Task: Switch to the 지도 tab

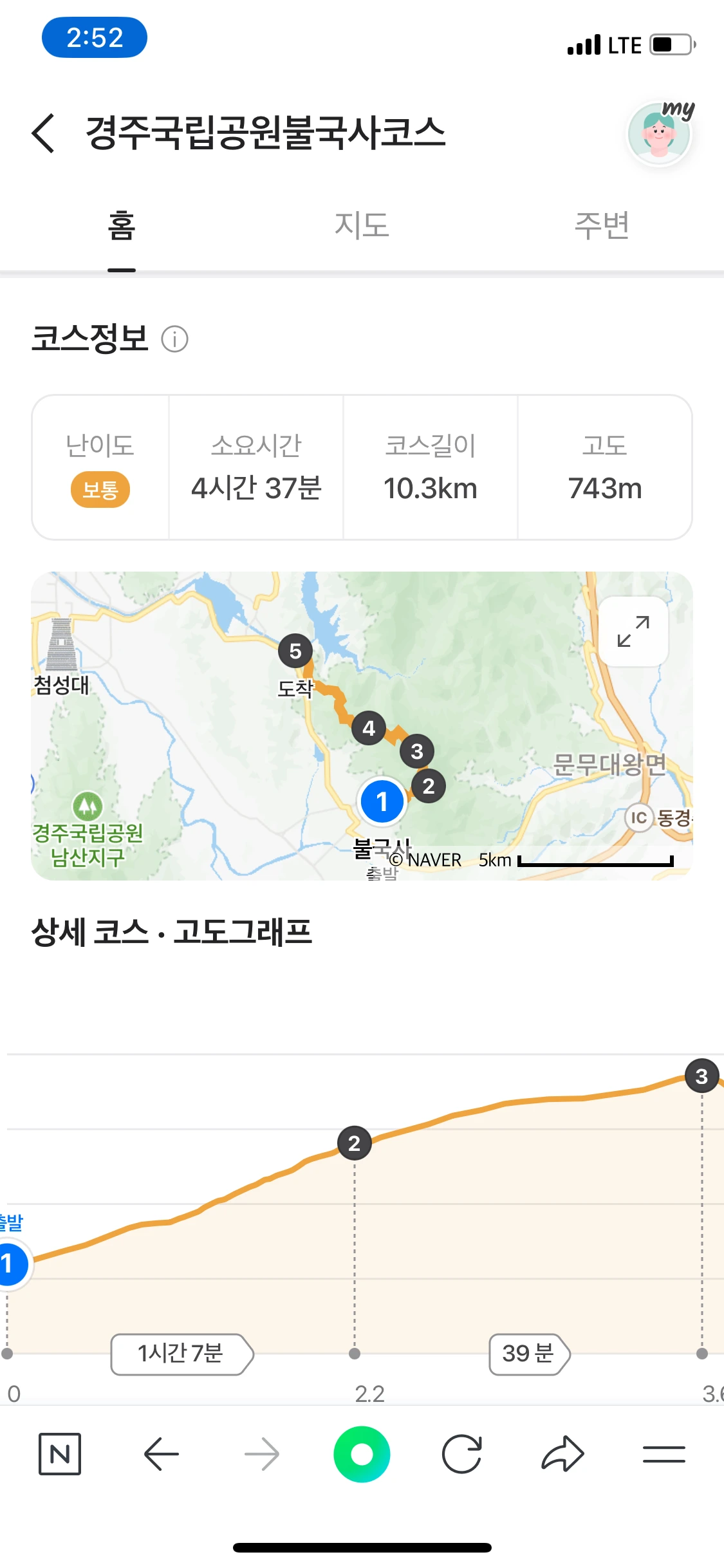Action: point(362,226)
